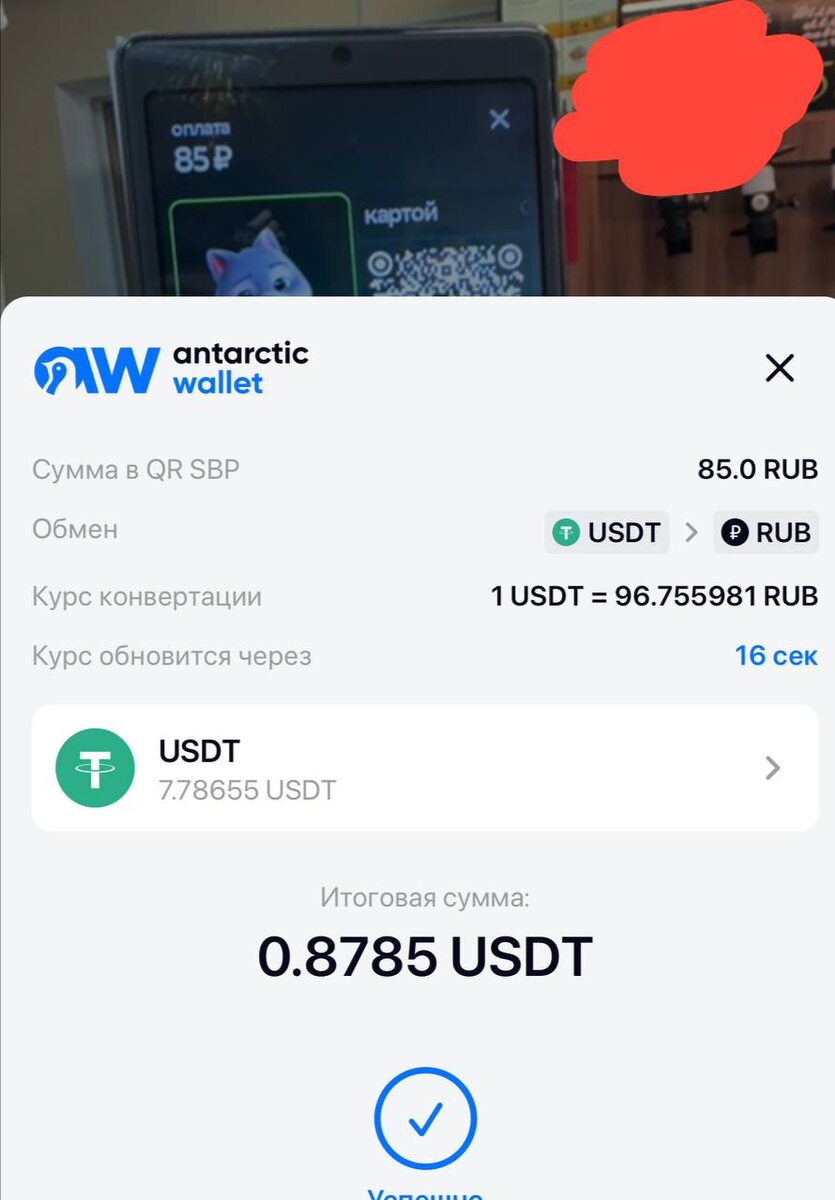Close the Antarctic Wallet payment sheet
835x1200 pixels.
(x=780, y=368)
